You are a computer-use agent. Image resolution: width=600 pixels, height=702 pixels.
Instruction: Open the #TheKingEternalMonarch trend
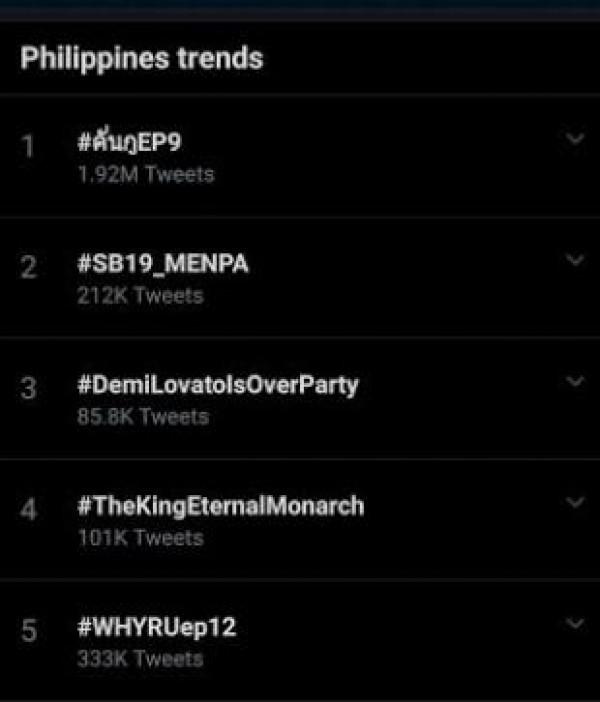[x=220, y=506]
